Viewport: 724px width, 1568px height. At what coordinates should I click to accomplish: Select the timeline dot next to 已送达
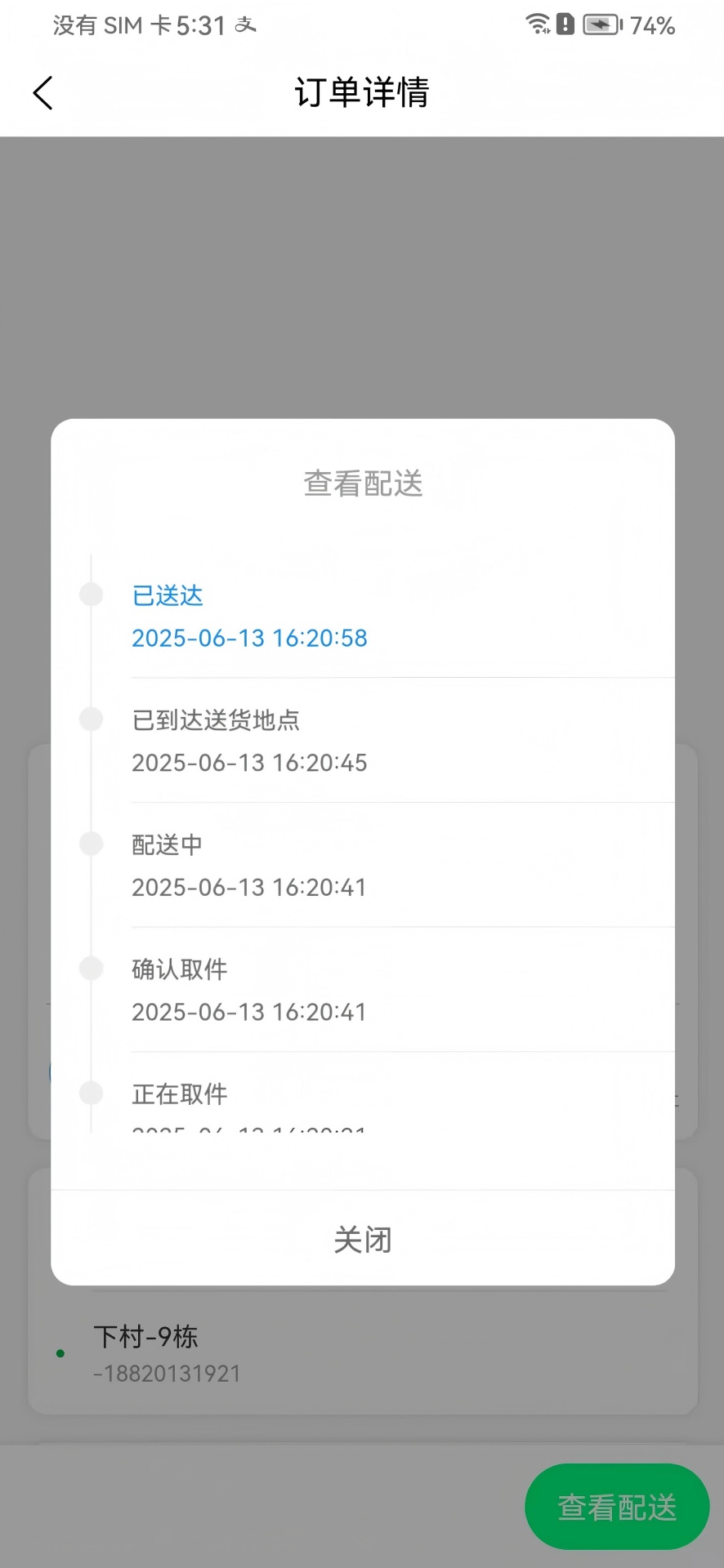point(91,595)
